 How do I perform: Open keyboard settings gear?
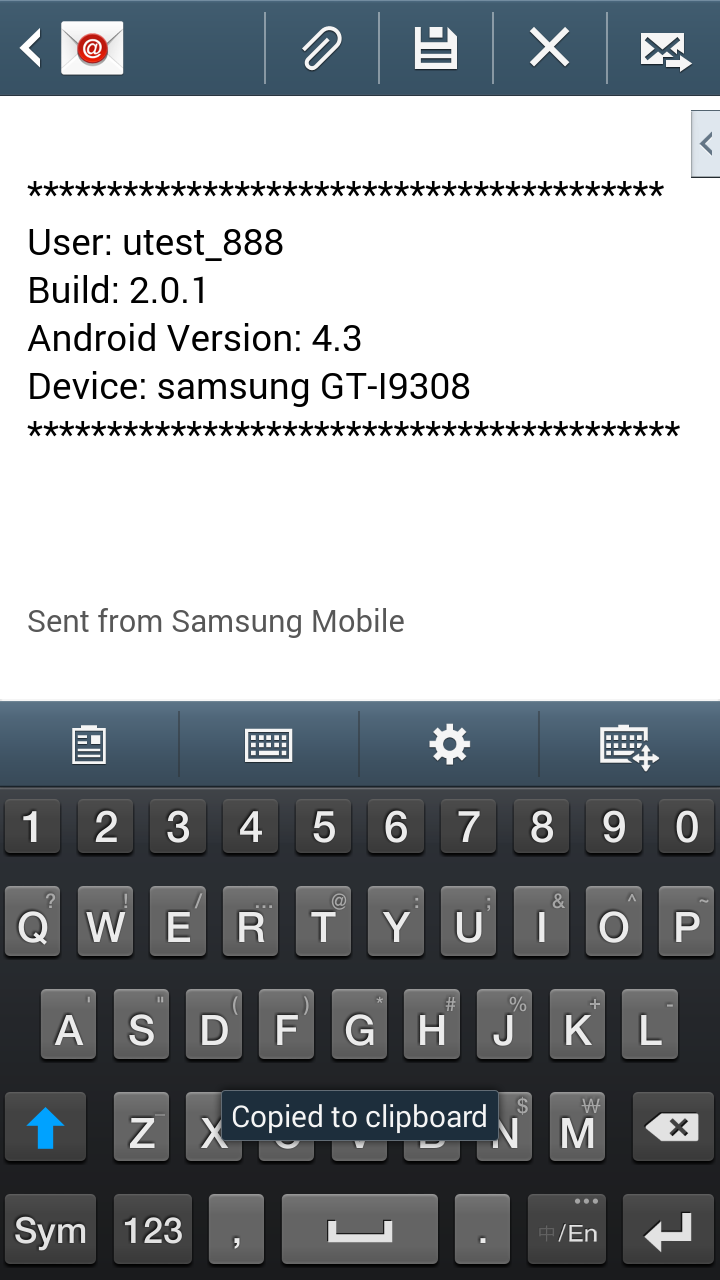(449, 745)
